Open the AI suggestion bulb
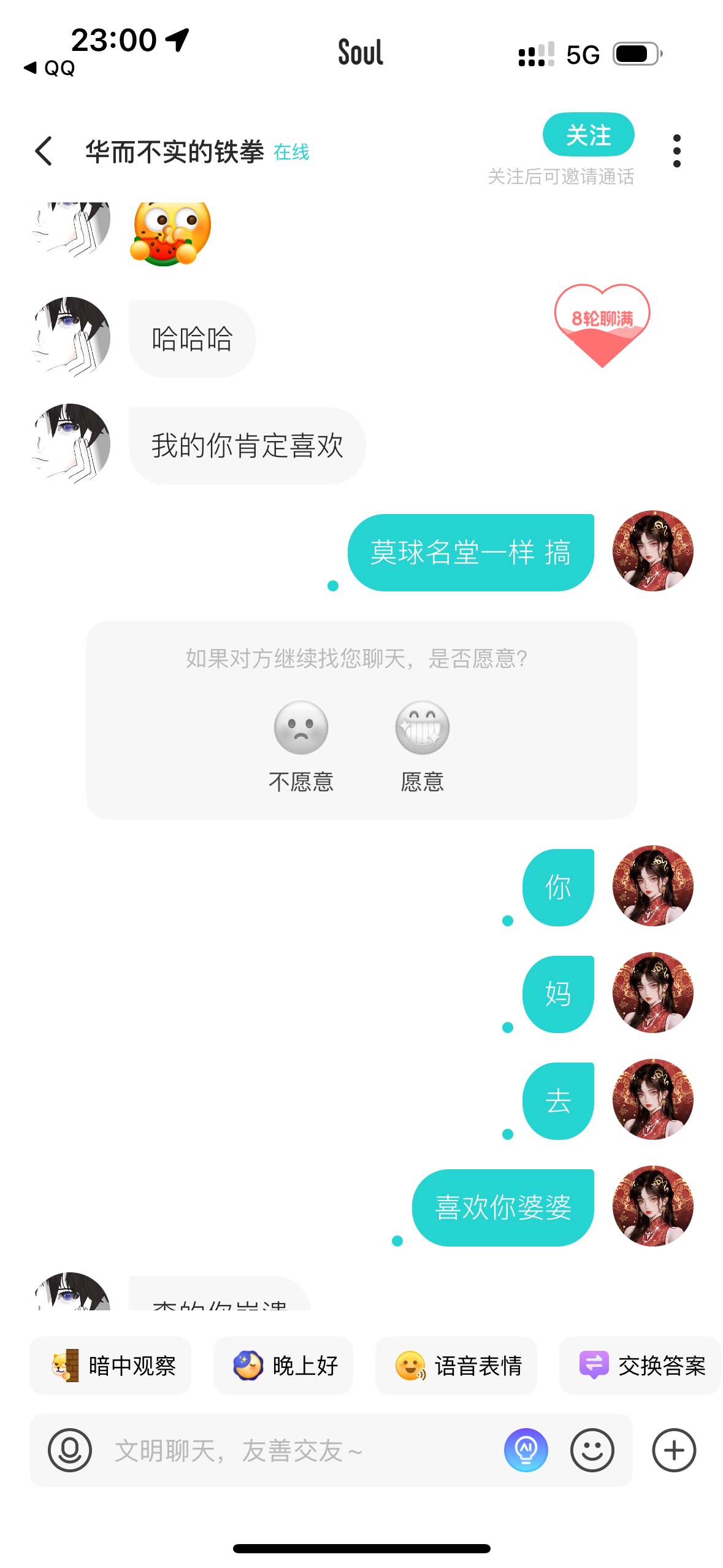 pos(526,1450)
